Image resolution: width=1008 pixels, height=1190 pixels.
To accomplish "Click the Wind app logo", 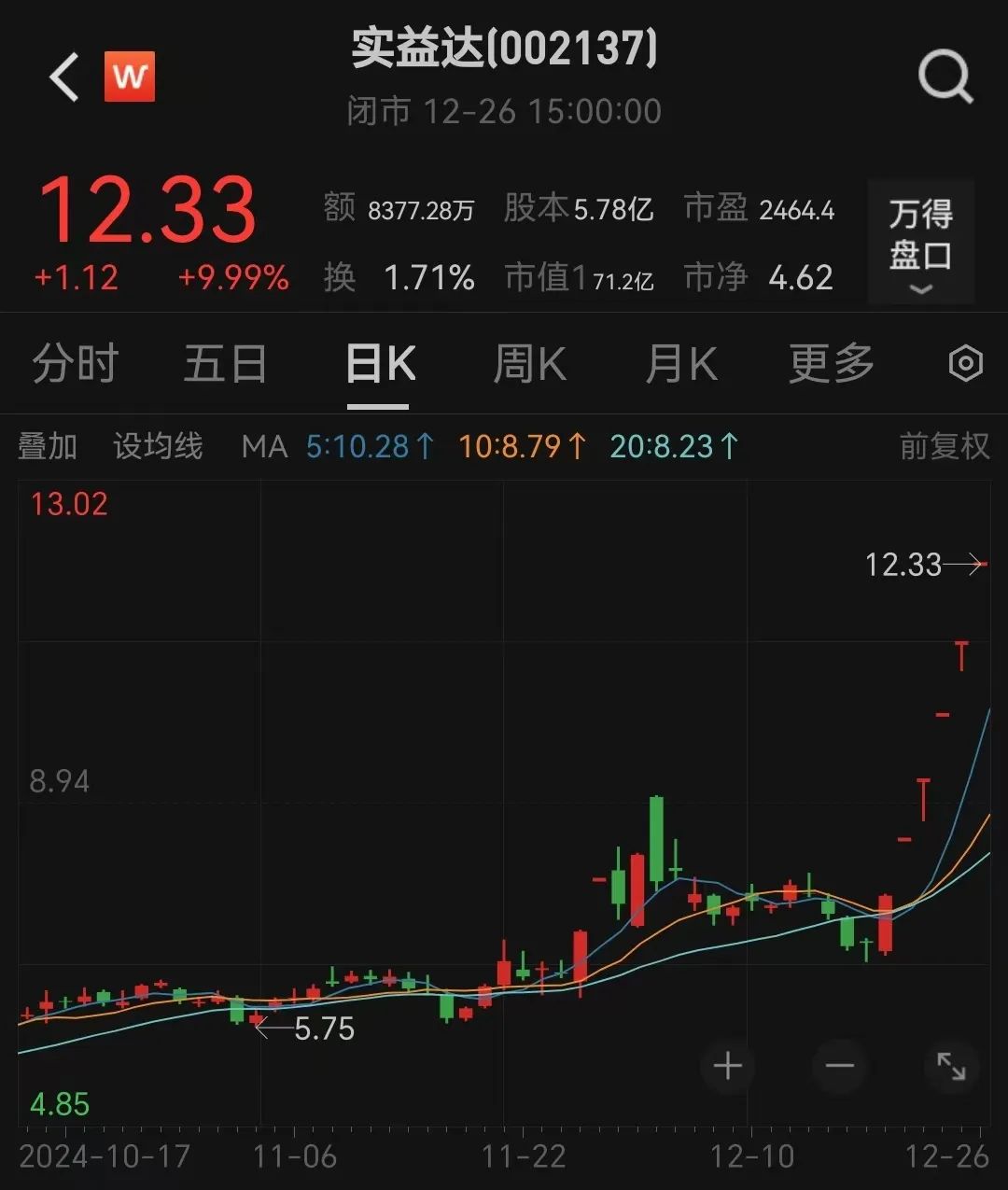I will (x=131, y=76).
